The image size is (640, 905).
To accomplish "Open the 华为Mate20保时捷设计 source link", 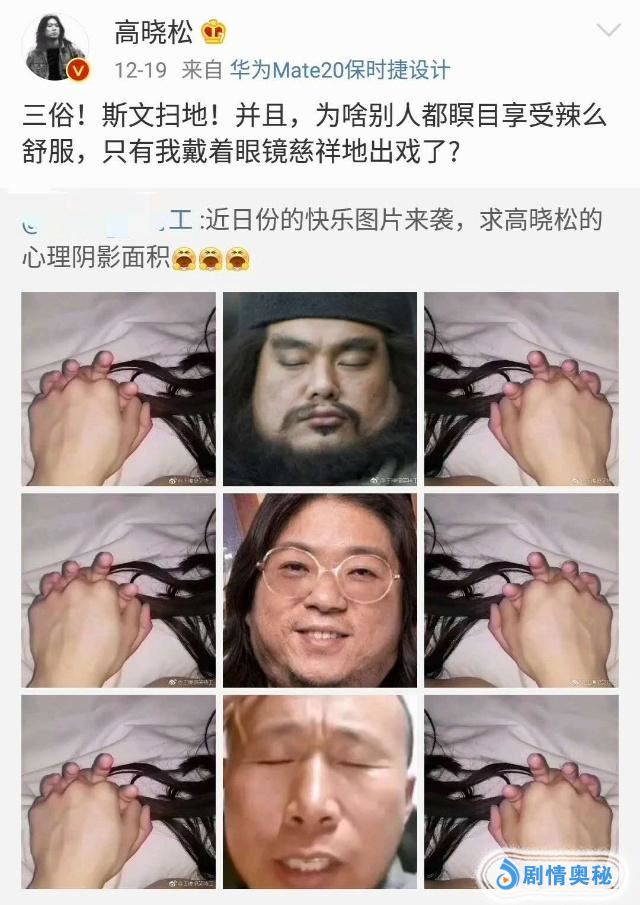I will click(339, 70).
